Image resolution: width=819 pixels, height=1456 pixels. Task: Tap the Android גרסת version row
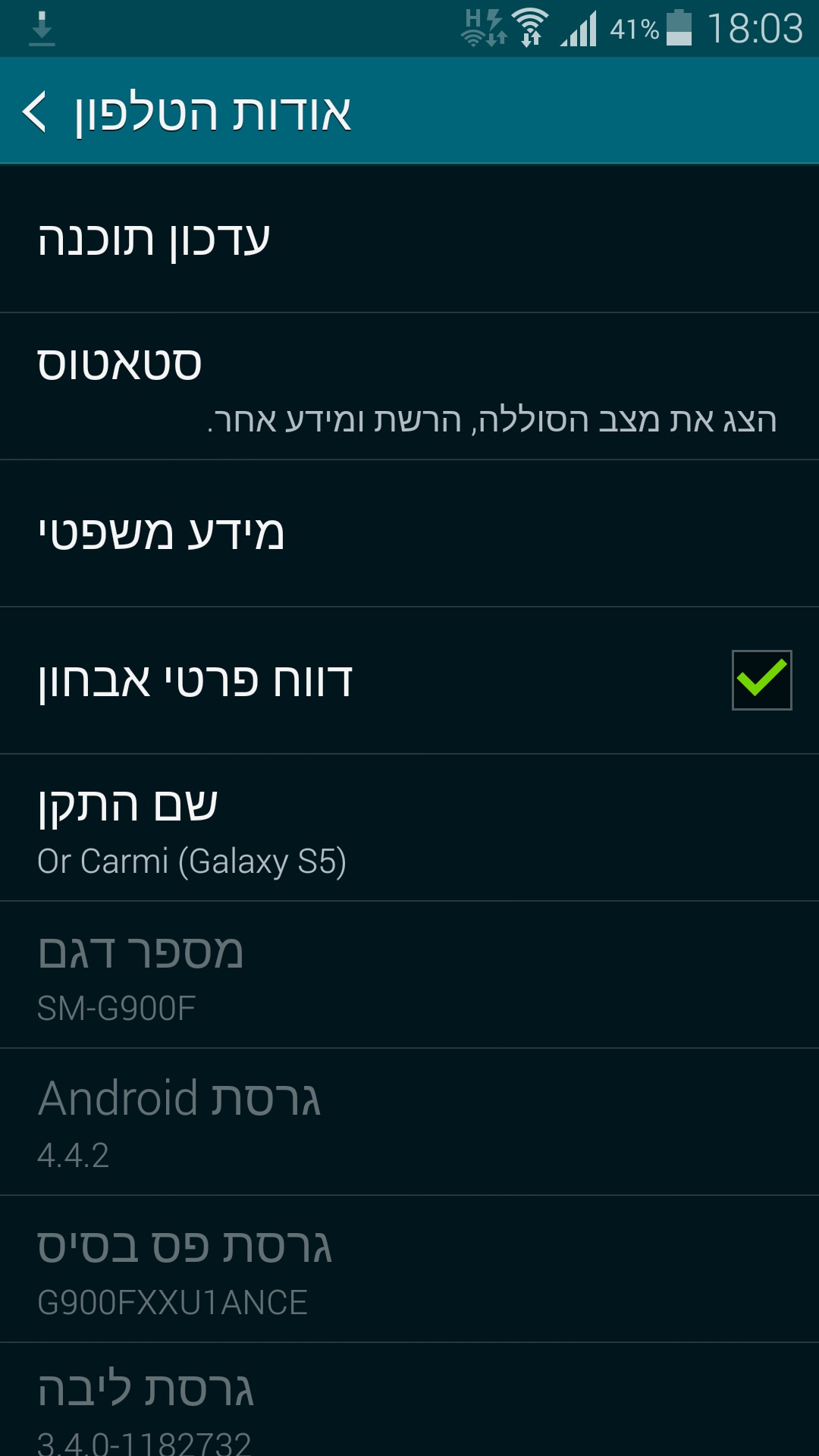pos(409,1122)
